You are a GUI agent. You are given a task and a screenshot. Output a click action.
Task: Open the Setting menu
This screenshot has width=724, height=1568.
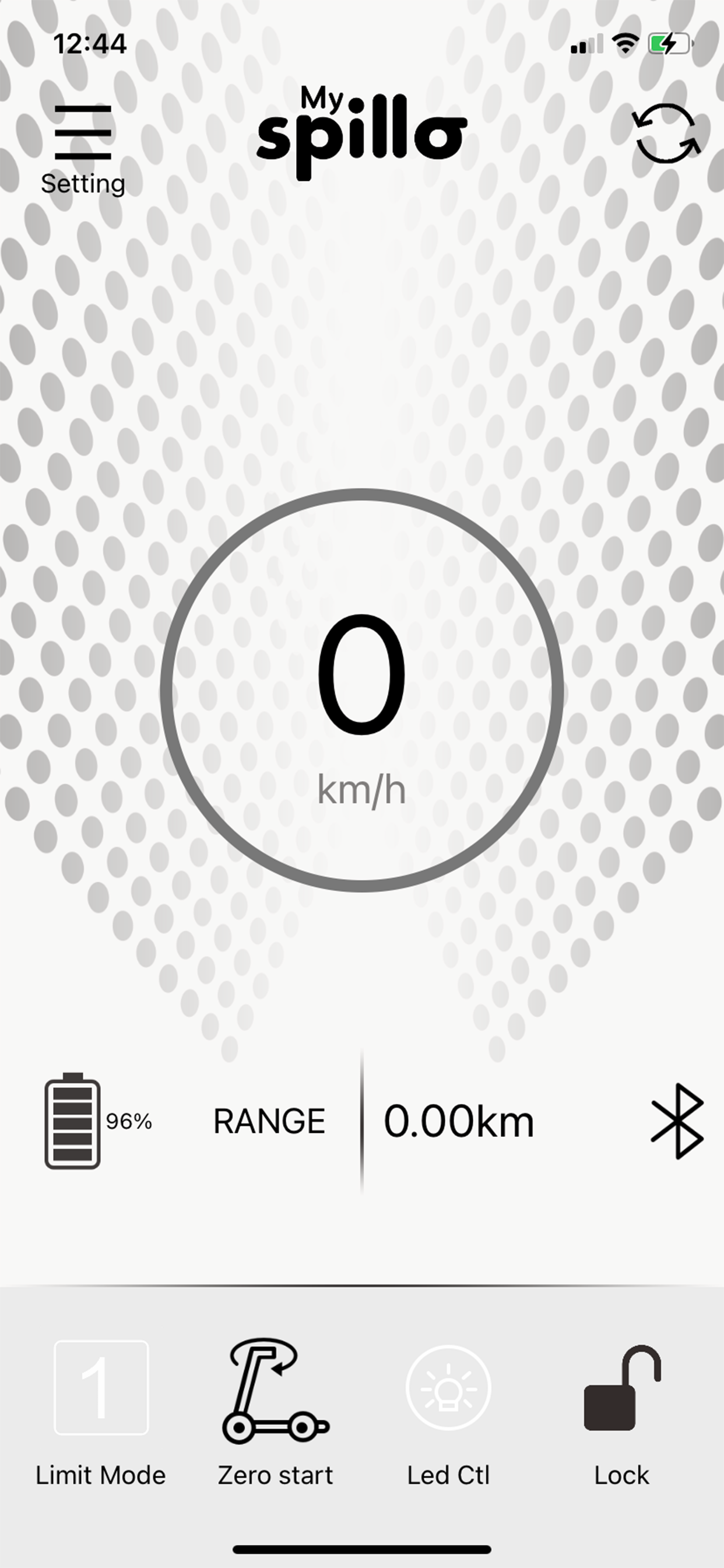tap(83, 148)
